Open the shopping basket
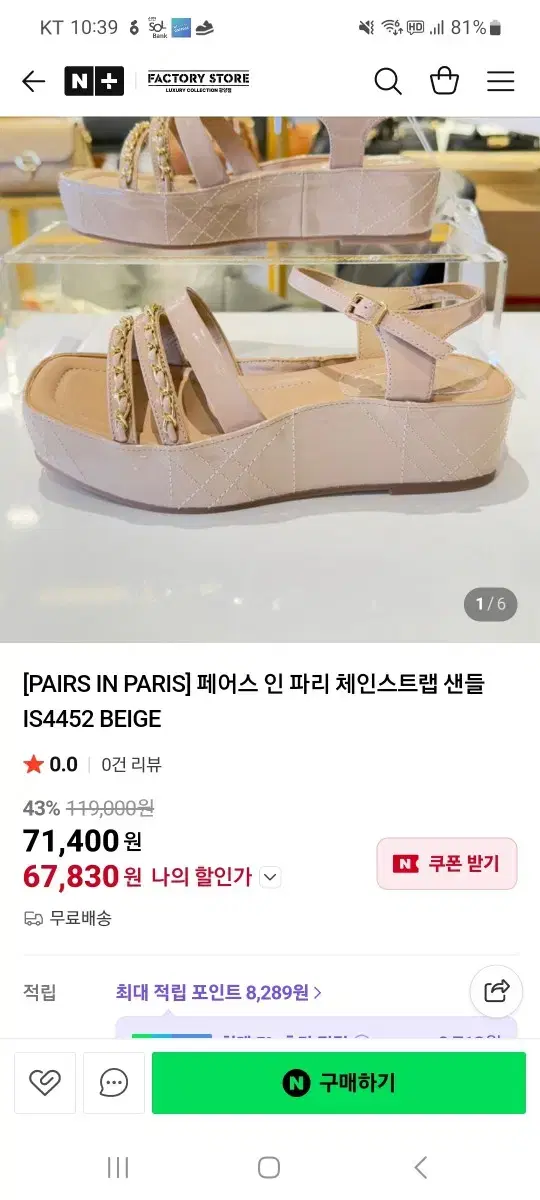Viewport: 540px width, 1200px height. click(444, 81)
